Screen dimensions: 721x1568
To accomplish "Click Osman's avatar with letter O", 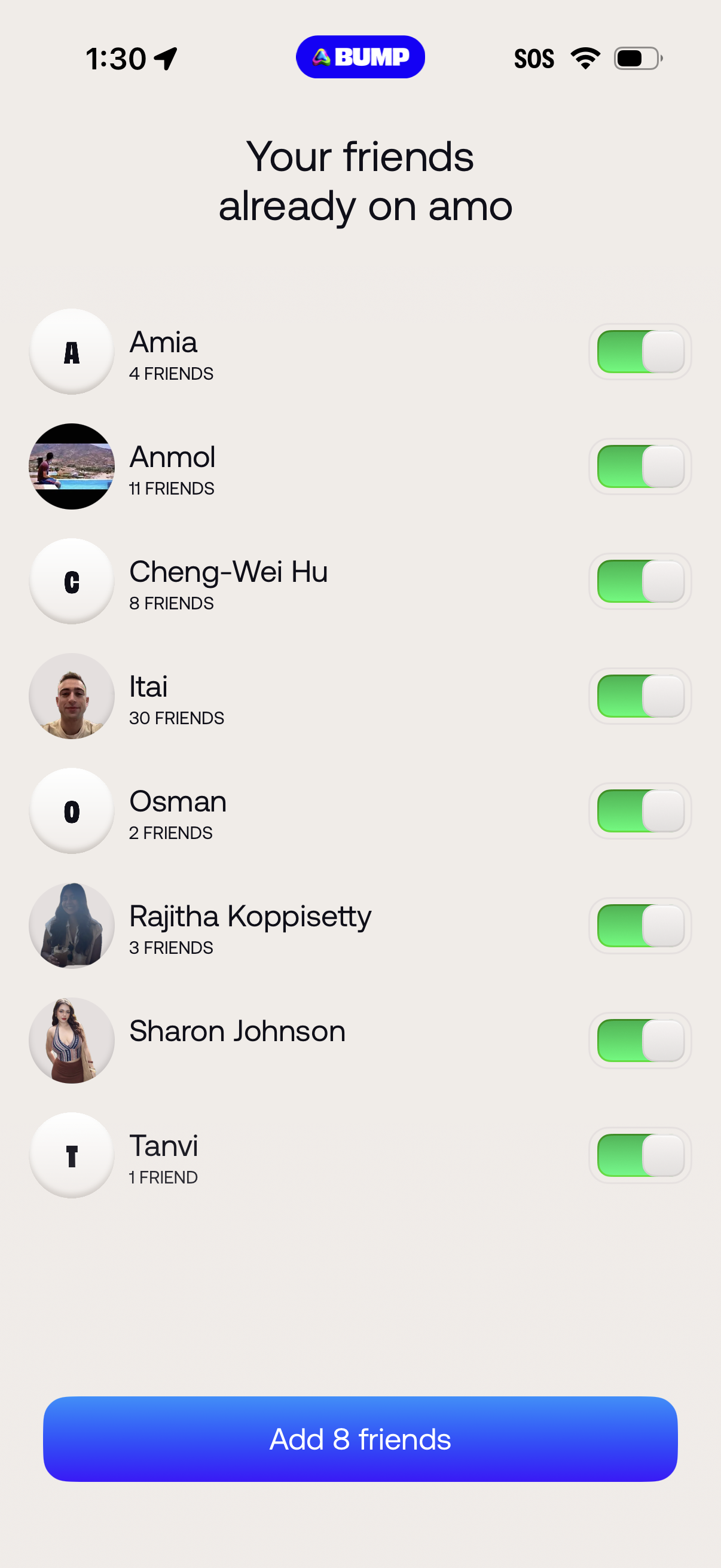I will tap(71, 811).
